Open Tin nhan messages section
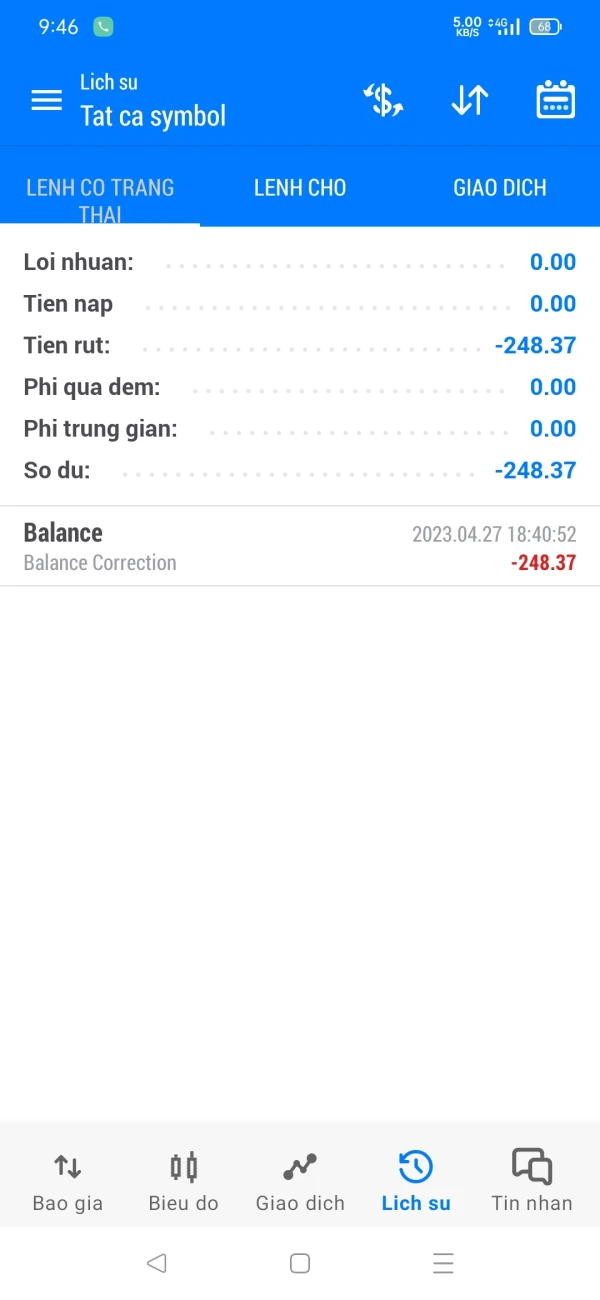This screenshot has height=1300, width=600. 532,1180
